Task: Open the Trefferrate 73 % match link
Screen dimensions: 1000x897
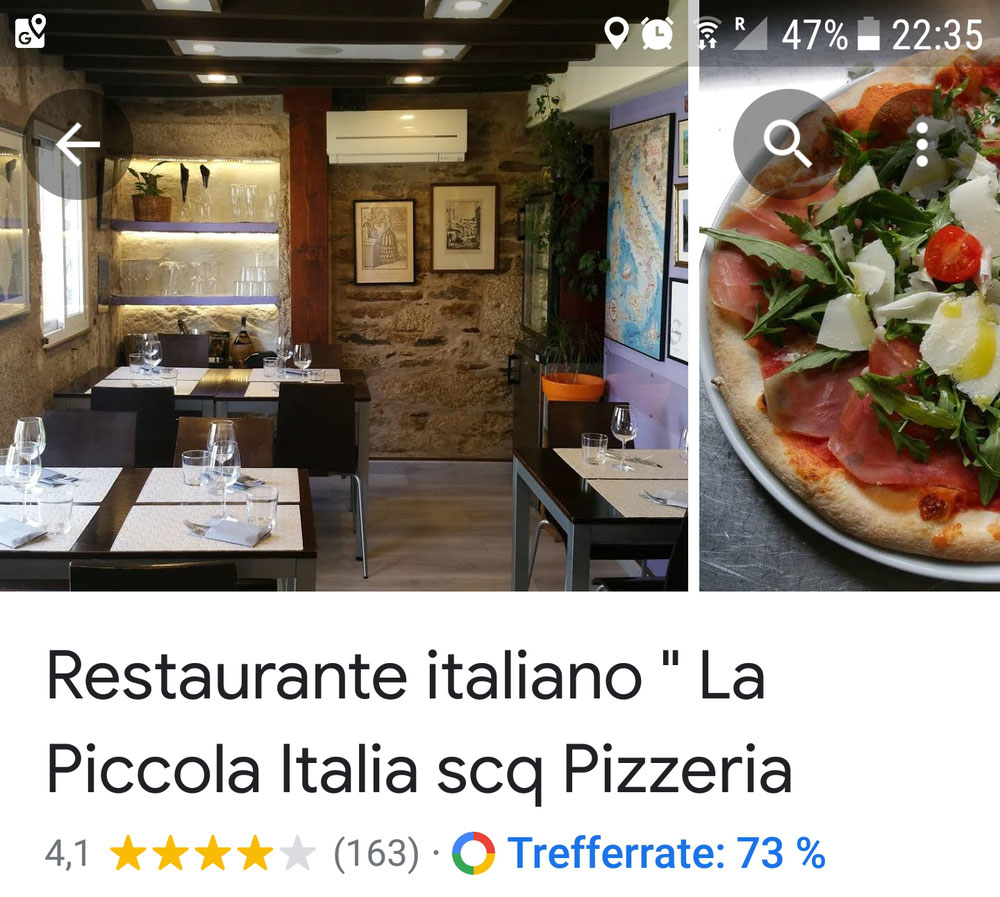Action: click(665, 854)
